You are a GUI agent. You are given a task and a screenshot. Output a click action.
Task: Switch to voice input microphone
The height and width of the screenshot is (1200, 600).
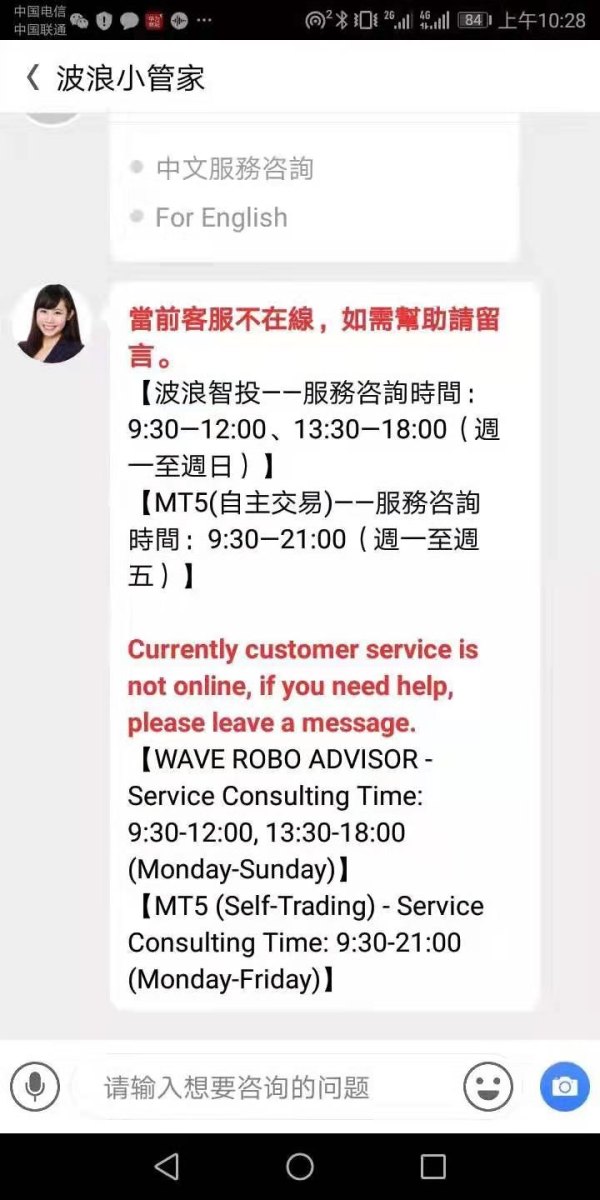35,1086
